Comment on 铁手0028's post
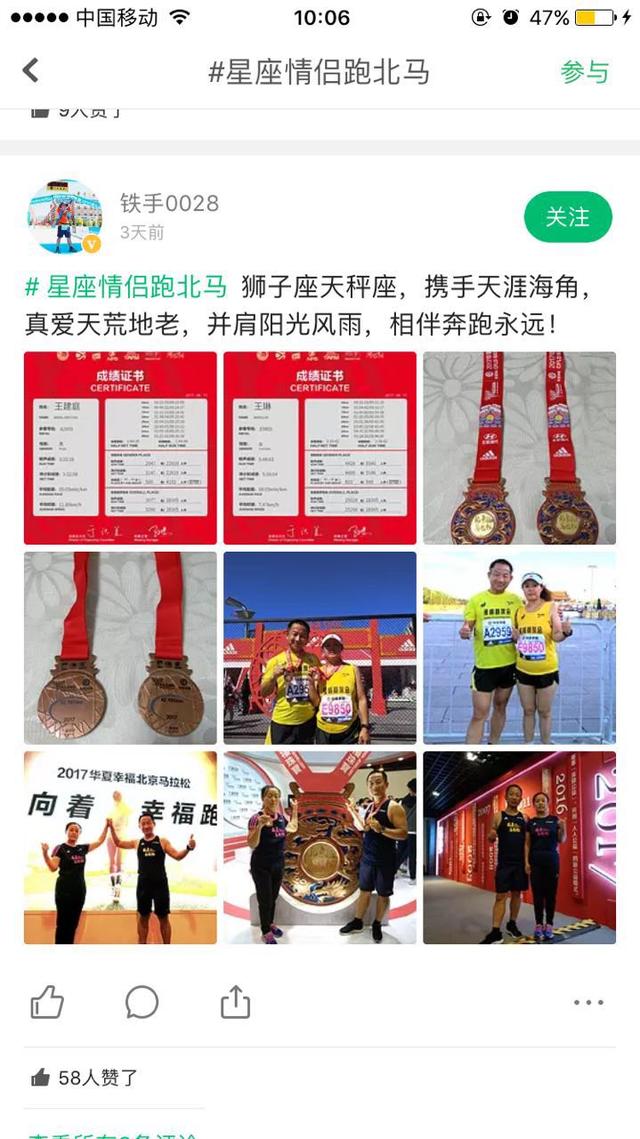The image size is (640, 1139). pos(142,1001)
